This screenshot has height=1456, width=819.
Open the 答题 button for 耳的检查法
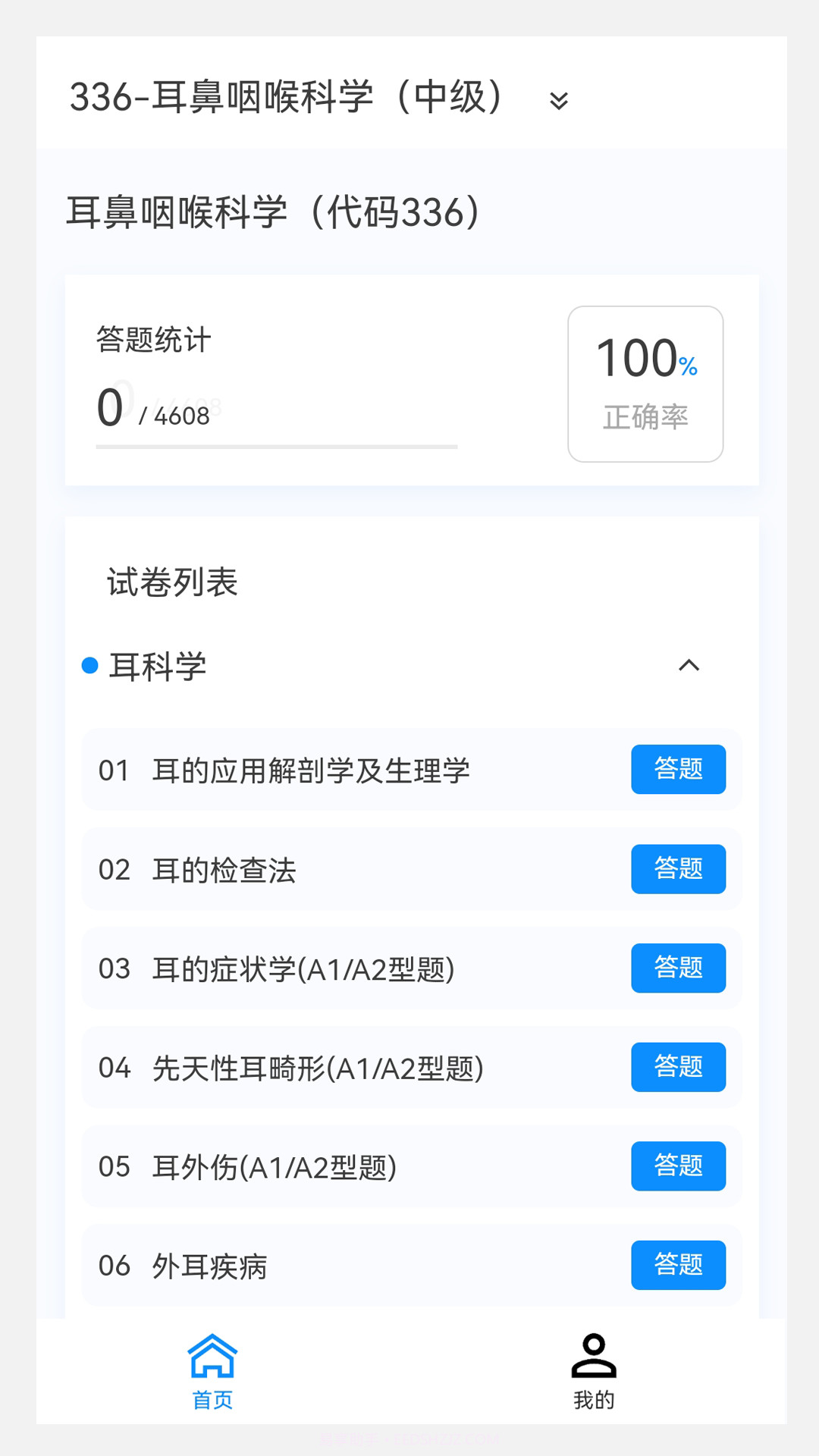click(x=678, y=869)
